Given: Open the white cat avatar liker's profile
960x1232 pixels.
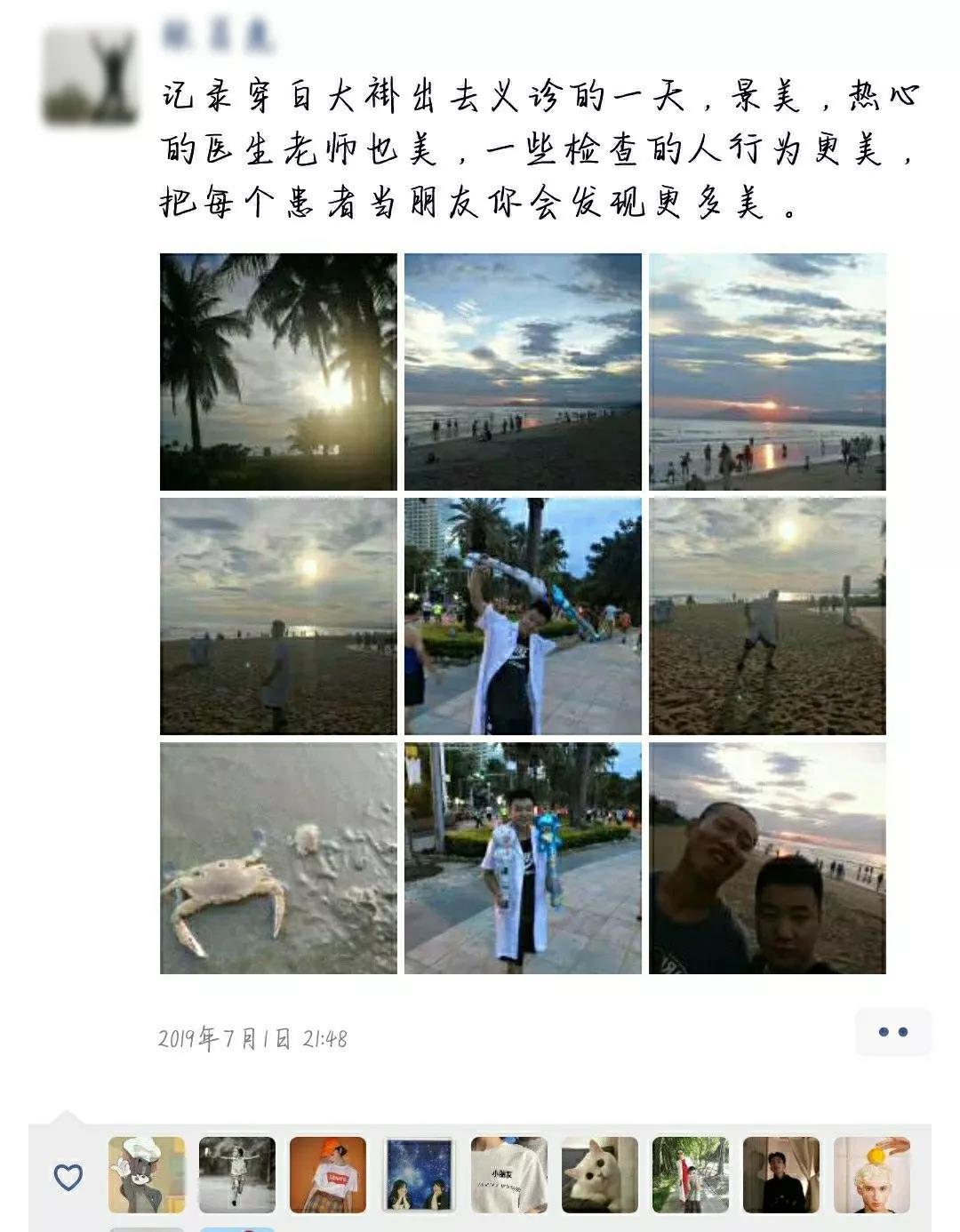Looking at the screenshot, I should pyautogui.click(x=600, y=1174).
